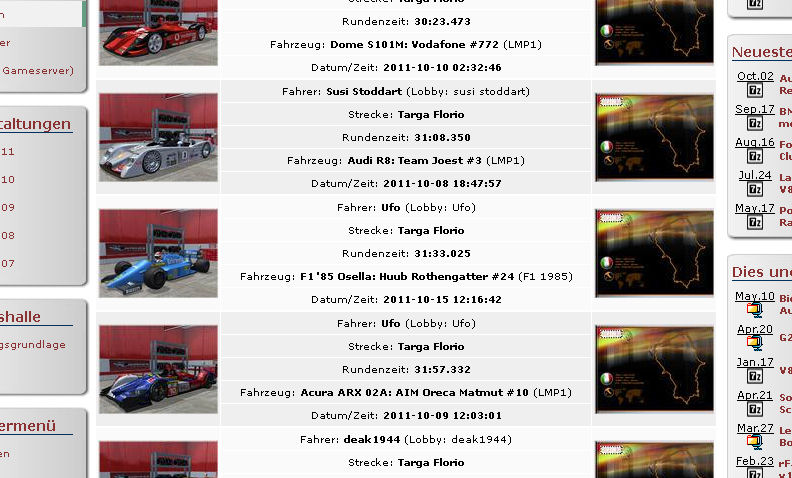This screenshot has width=792, height=478.
Task: Open the left sidebar link ending in 11
Action: 8,151
